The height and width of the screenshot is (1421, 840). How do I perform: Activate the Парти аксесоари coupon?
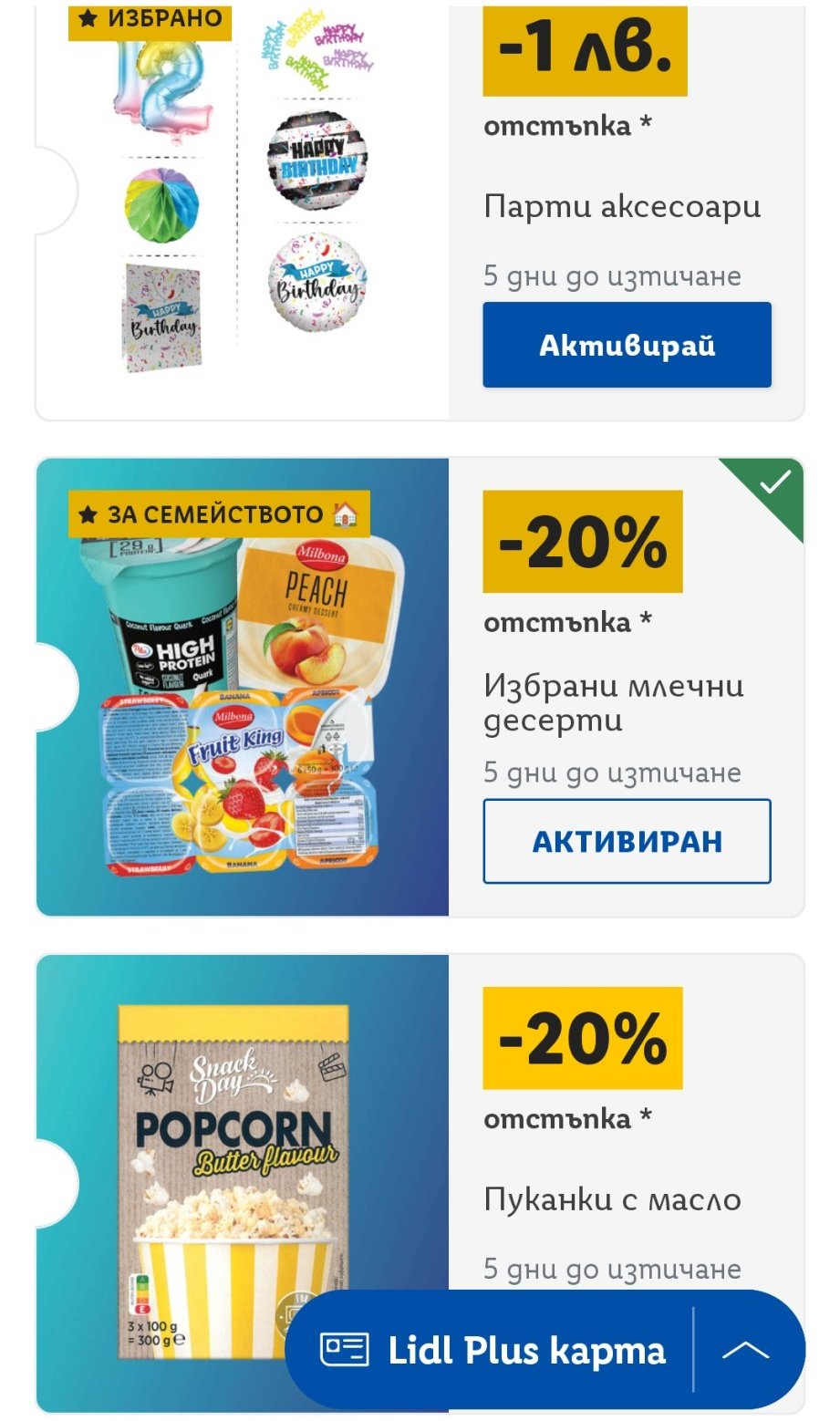(x=627, y=346)
